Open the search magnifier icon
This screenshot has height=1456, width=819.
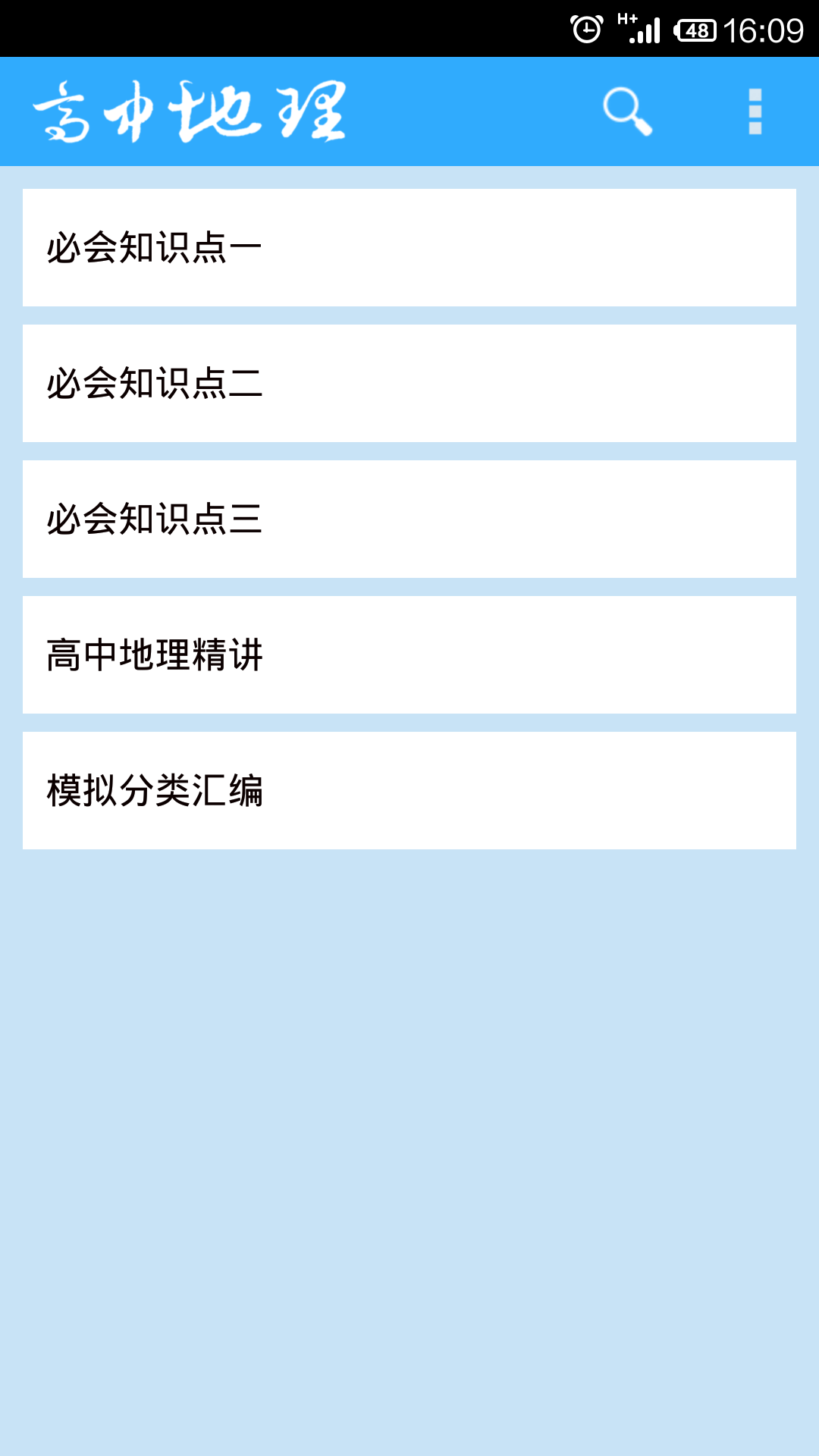(627, 111)
